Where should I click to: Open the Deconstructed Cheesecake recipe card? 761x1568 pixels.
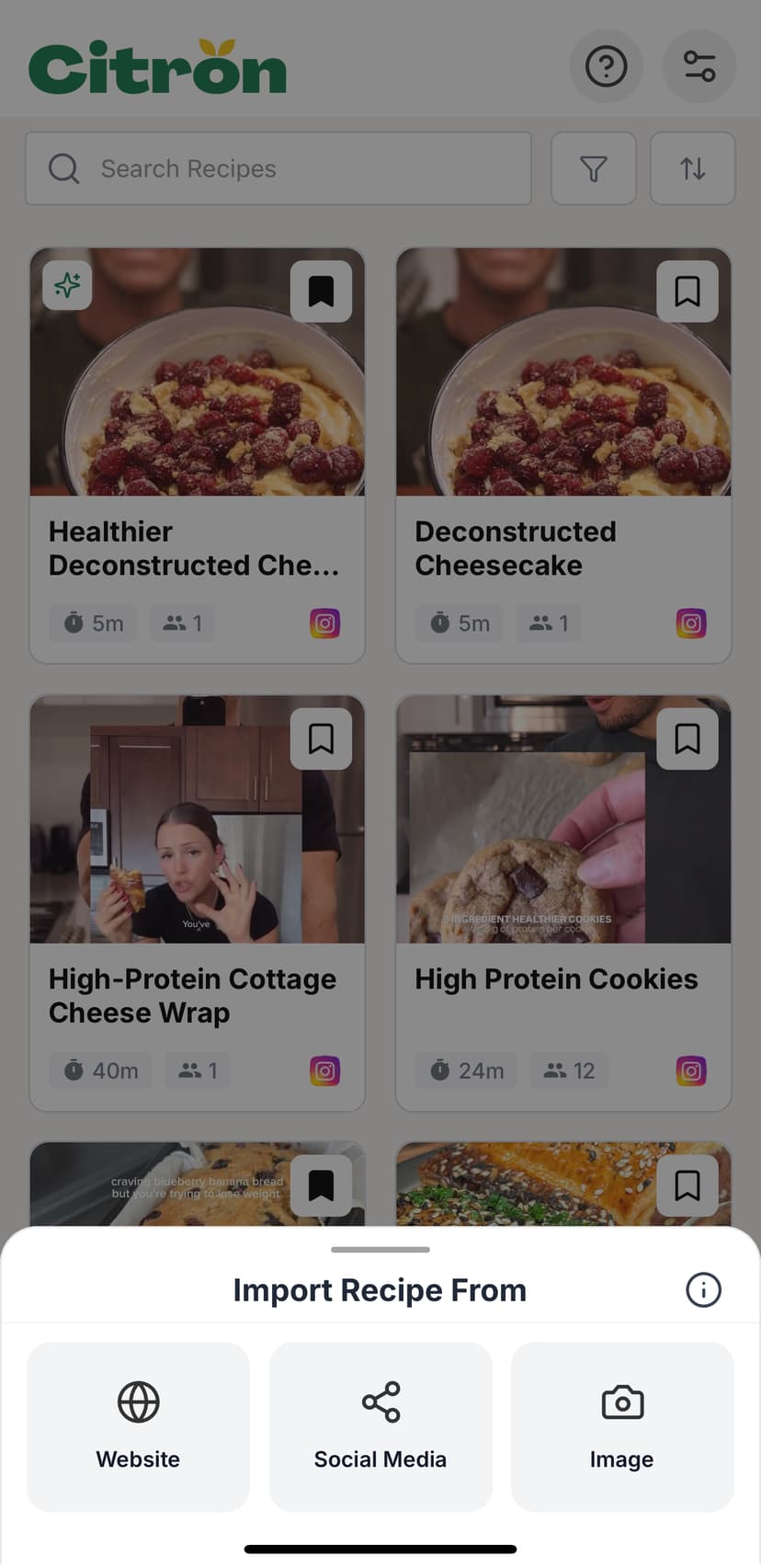(x=563, y=547)
